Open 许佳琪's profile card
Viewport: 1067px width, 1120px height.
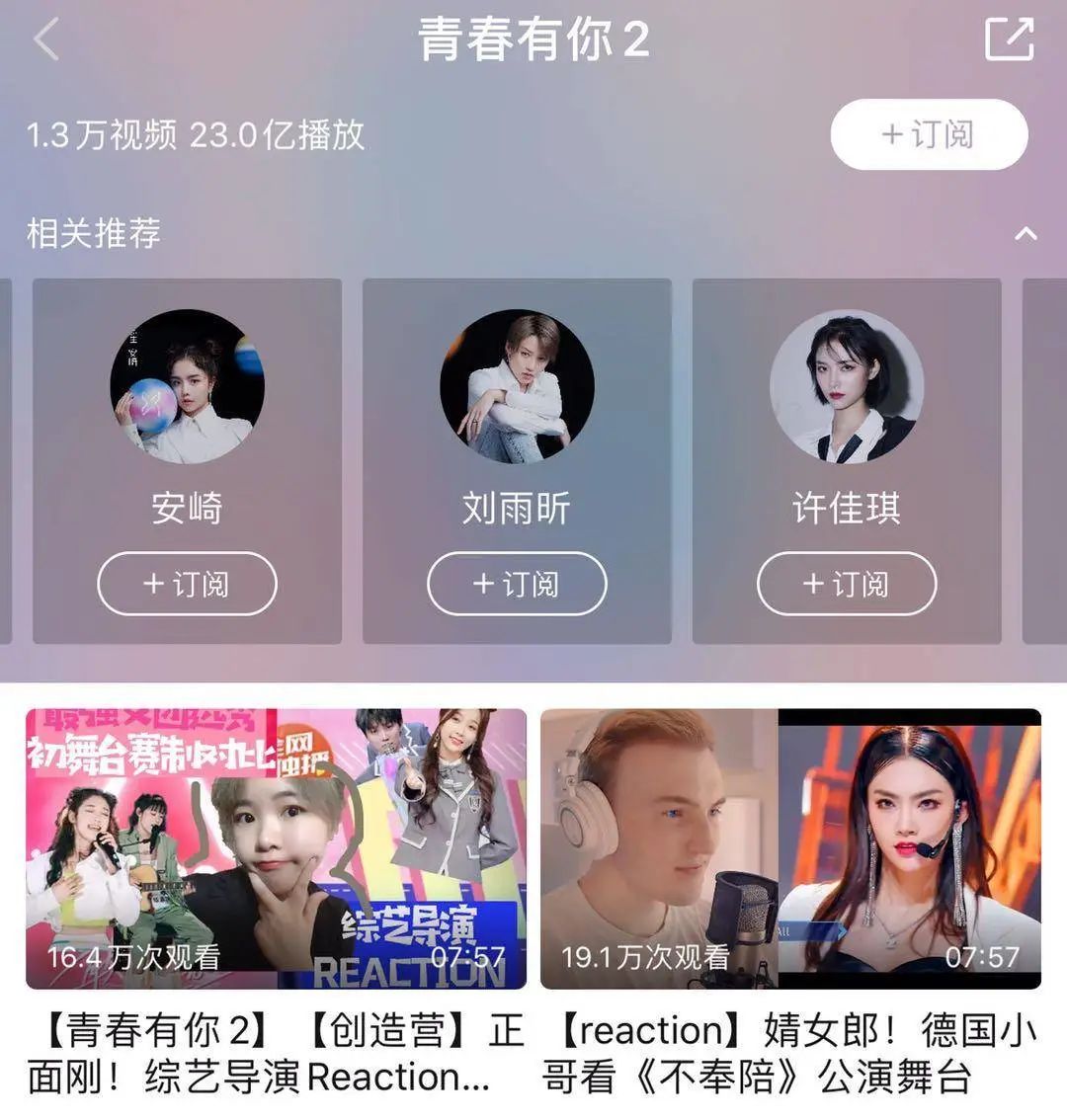pyautogui.click(x=847, y=387)
